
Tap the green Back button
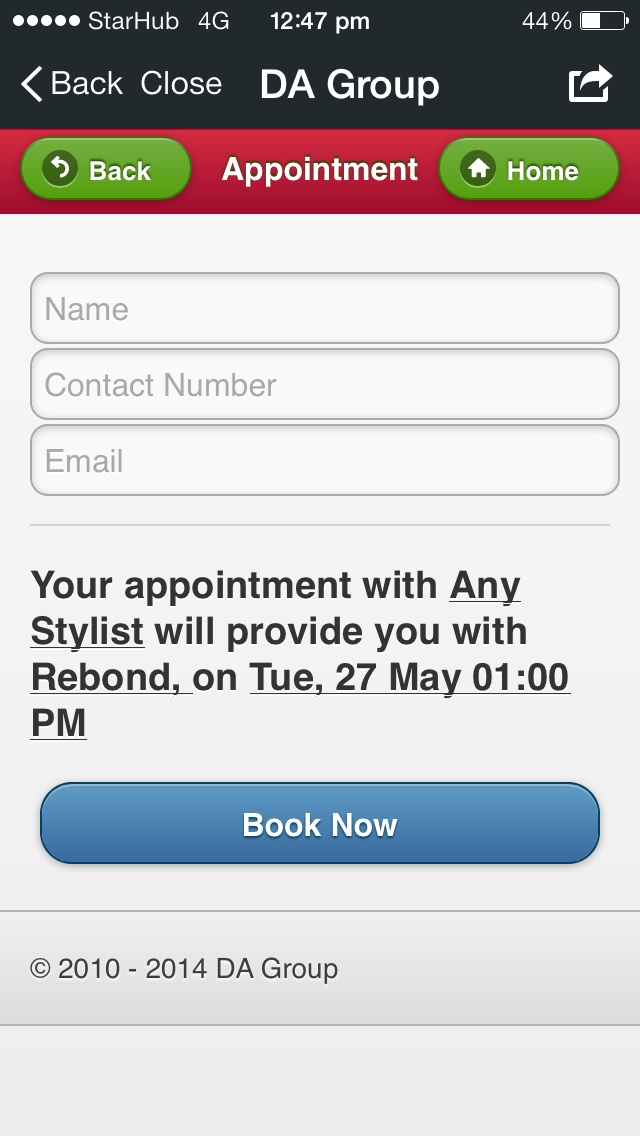(106, 170)
